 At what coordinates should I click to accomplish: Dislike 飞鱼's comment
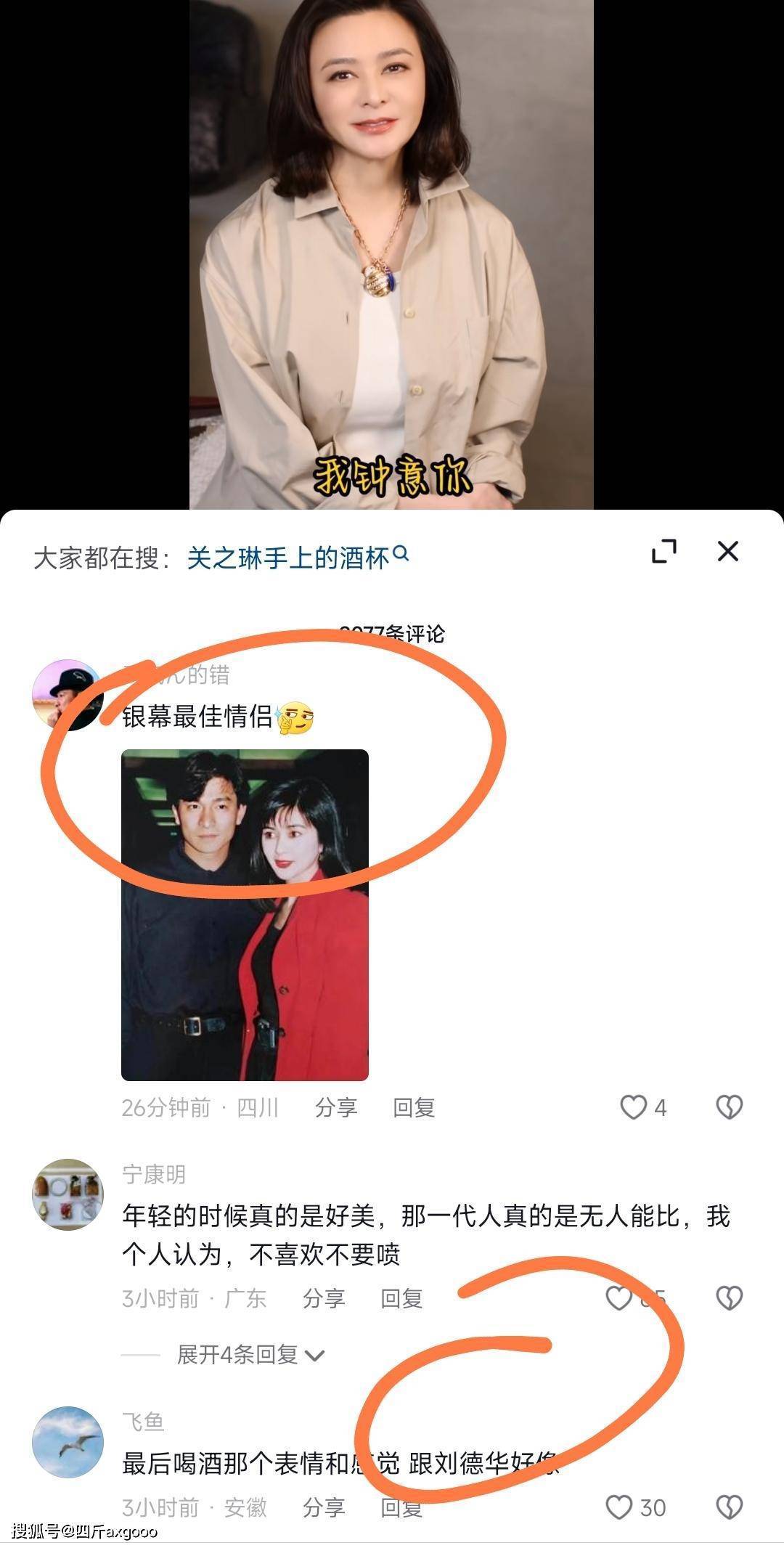(x=729, y=1507)
